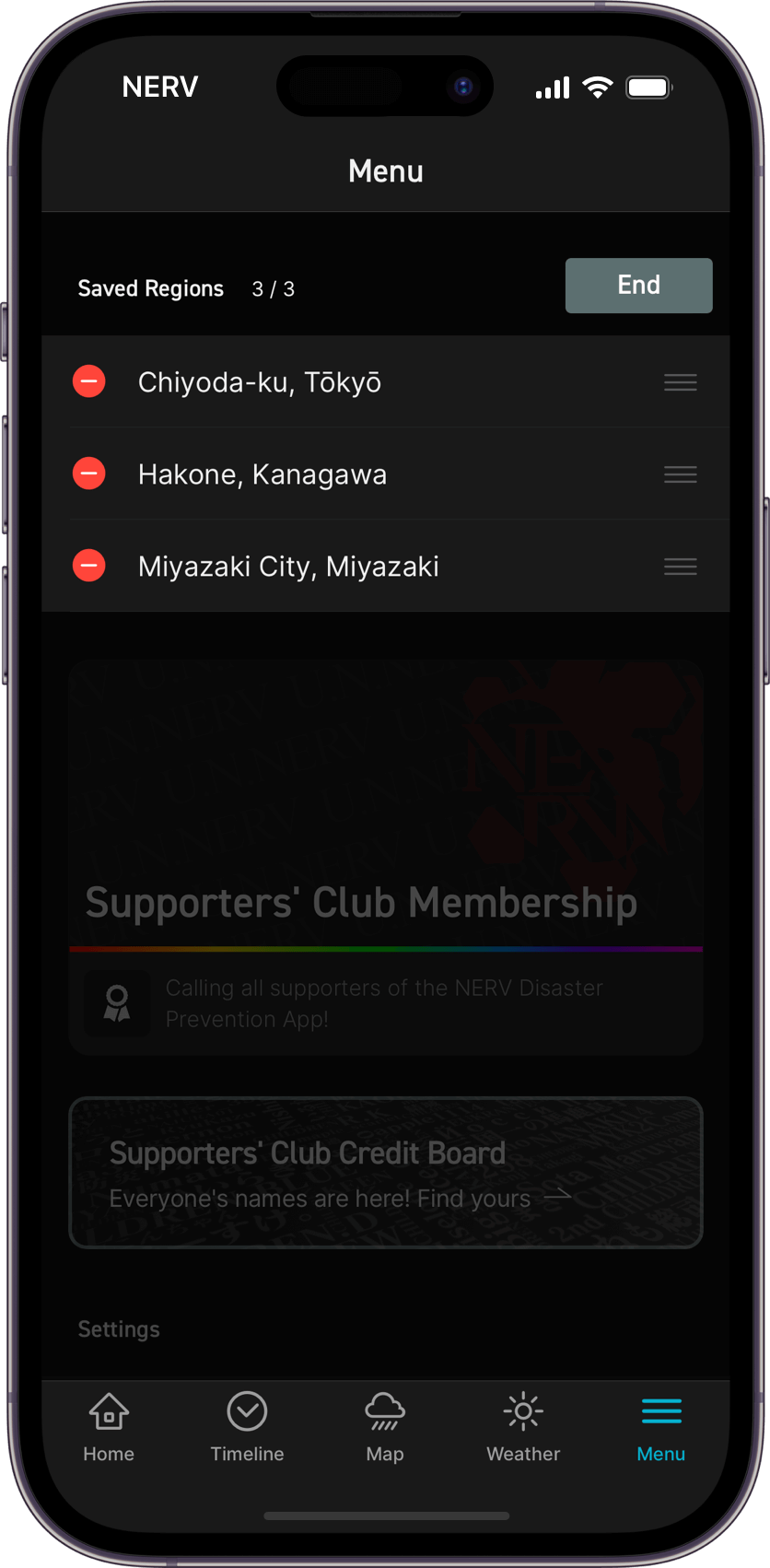Tap the Timeline checkmark icon
This screenshot has width=770, height=1568.
point(247,1410)
